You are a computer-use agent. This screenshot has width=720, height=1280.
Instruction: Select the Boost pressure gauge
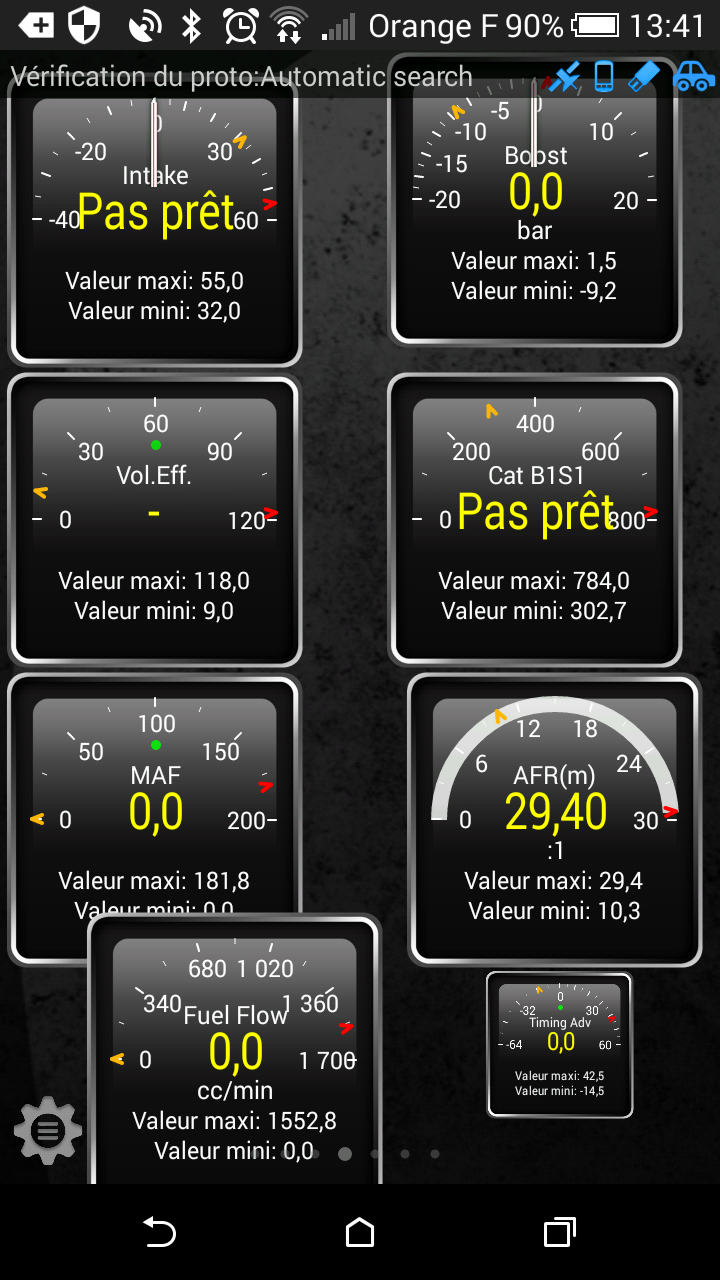tap(535, 200)
